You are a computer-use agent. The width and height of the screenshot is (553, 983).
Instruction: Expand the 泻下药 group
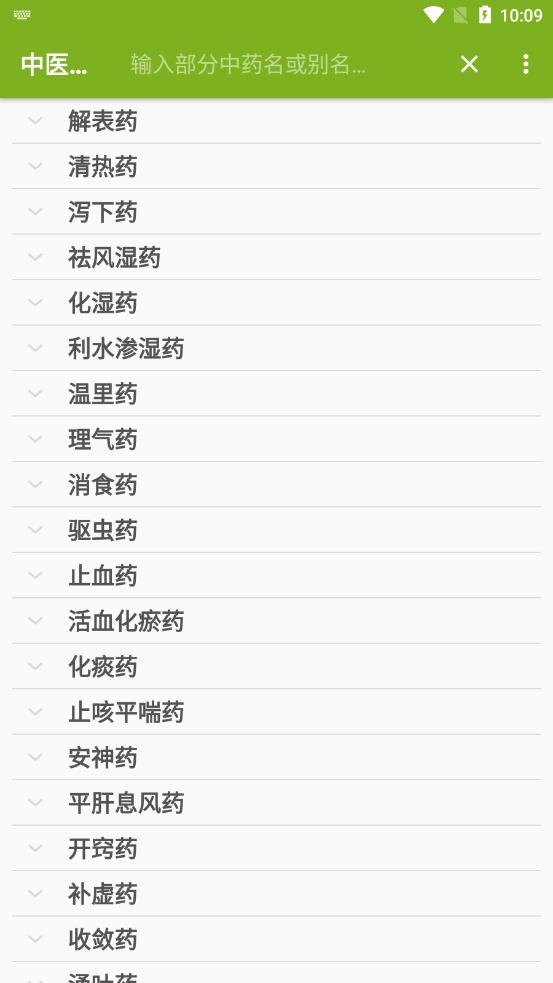point(276,212)
